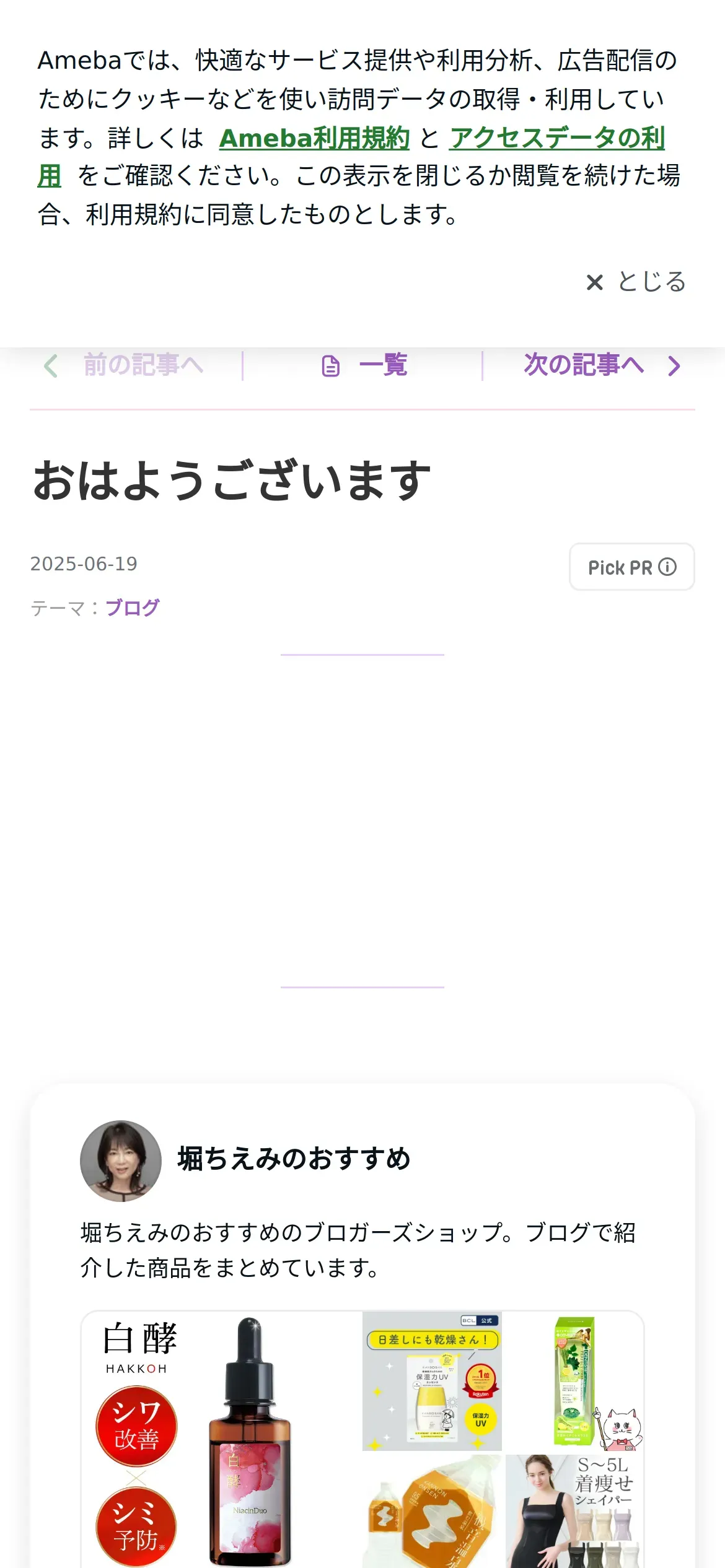Go to the next article (次の記事へ)
Image resolution: width=725 pixels, height=1568 pixels.
tap(600, 365)
